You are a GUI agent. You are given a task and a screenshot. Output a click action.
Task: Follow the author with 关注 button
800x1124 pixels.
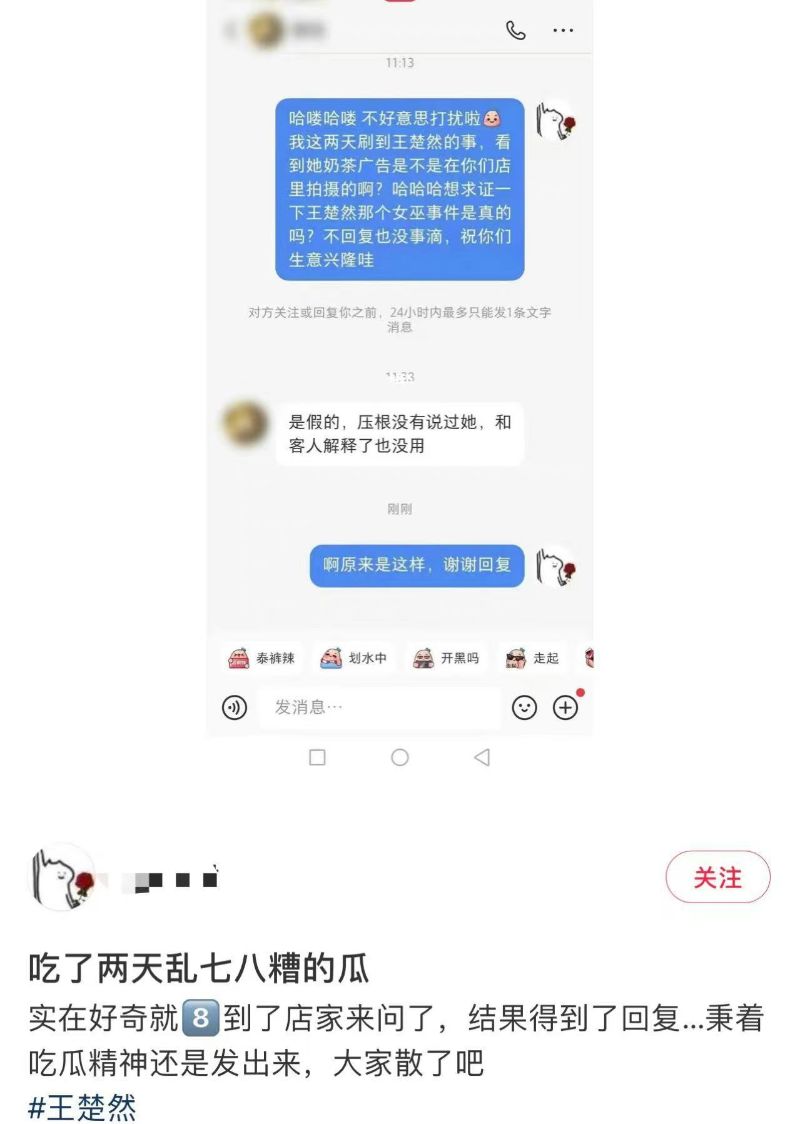click(x=718, y=877)
